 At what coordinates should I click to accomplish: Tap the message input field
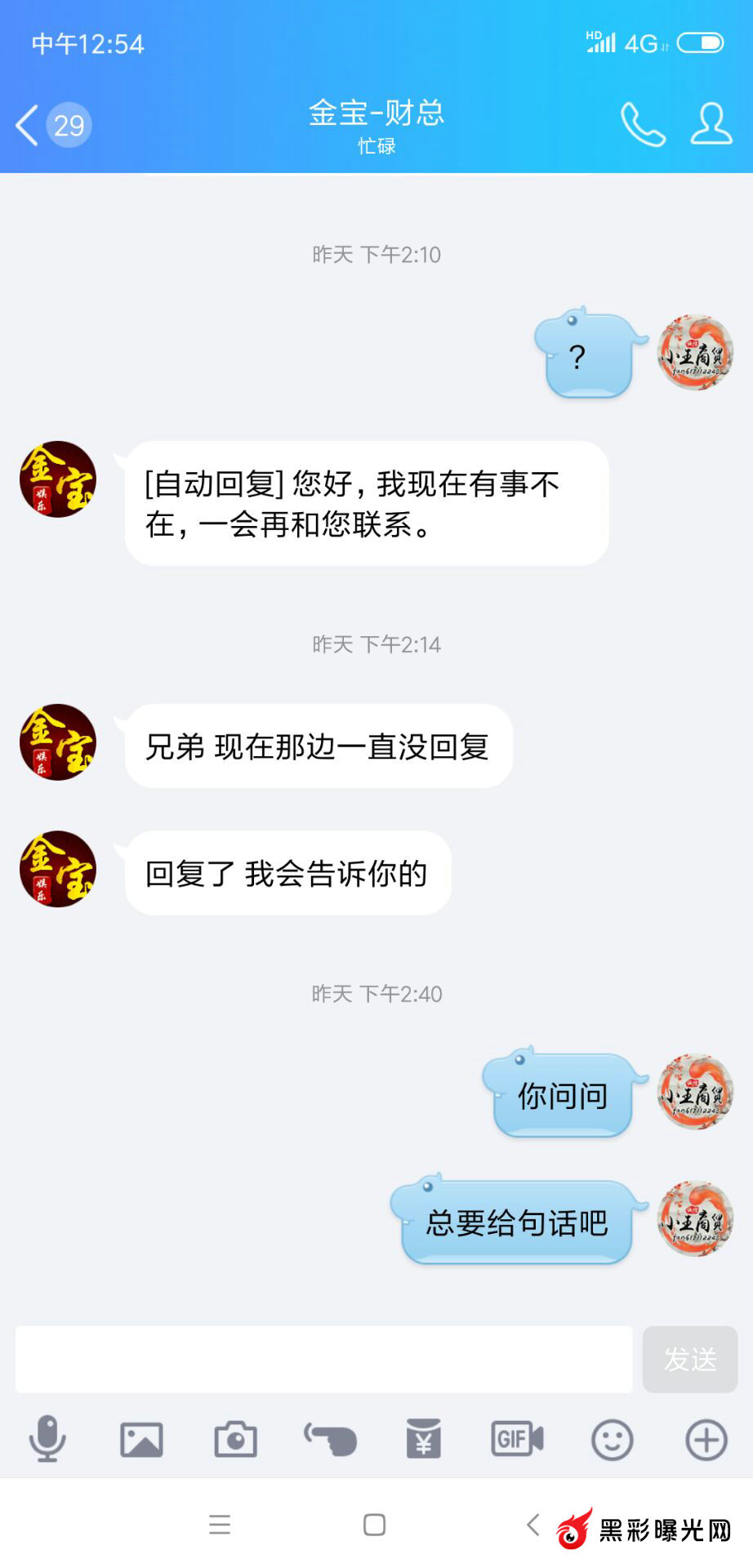pos(323,1359)
